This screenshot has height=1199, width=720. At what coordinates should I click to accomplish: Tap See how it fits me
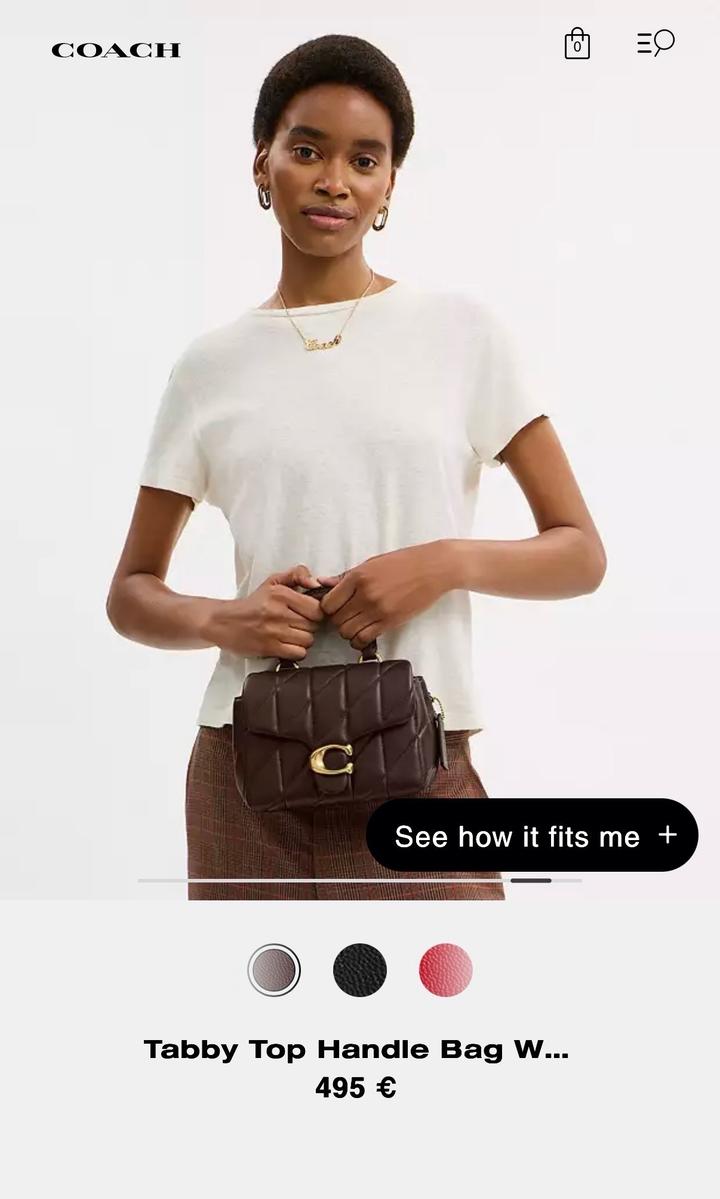[532, 835]
